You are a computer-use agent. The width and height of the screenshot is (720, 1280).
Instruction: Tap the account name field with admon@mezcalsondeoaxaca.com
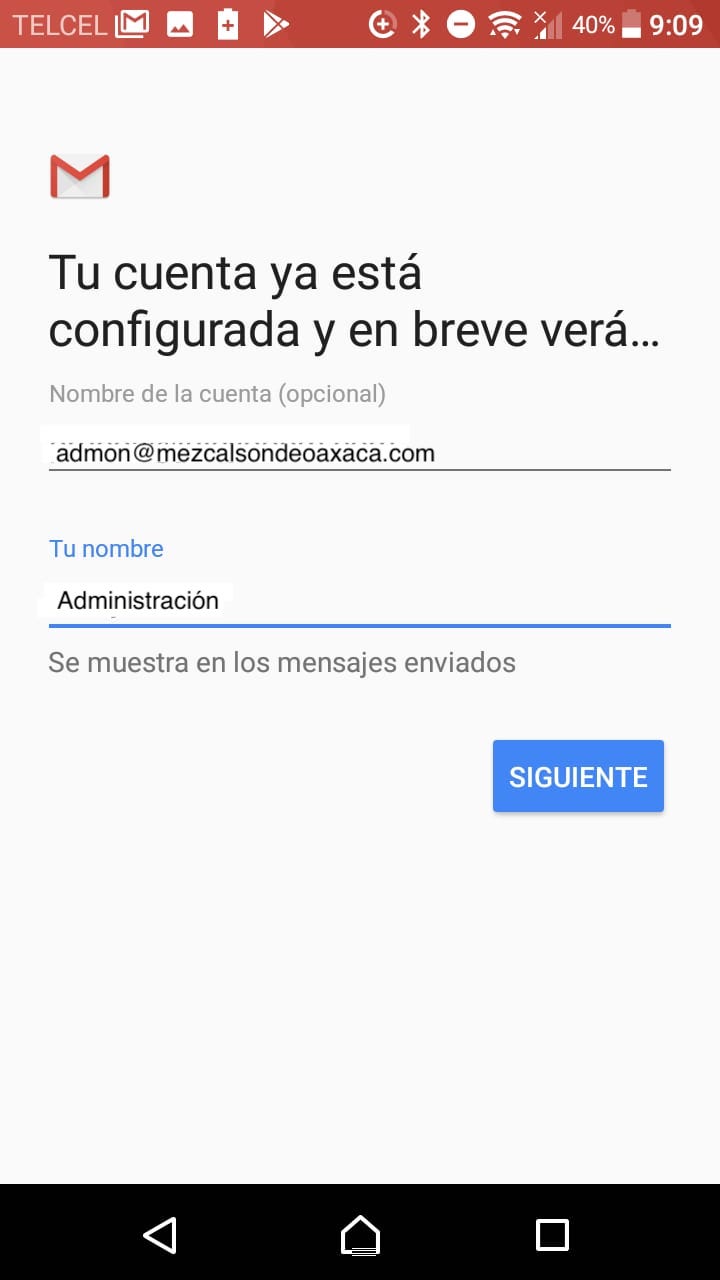coord(359,453)
